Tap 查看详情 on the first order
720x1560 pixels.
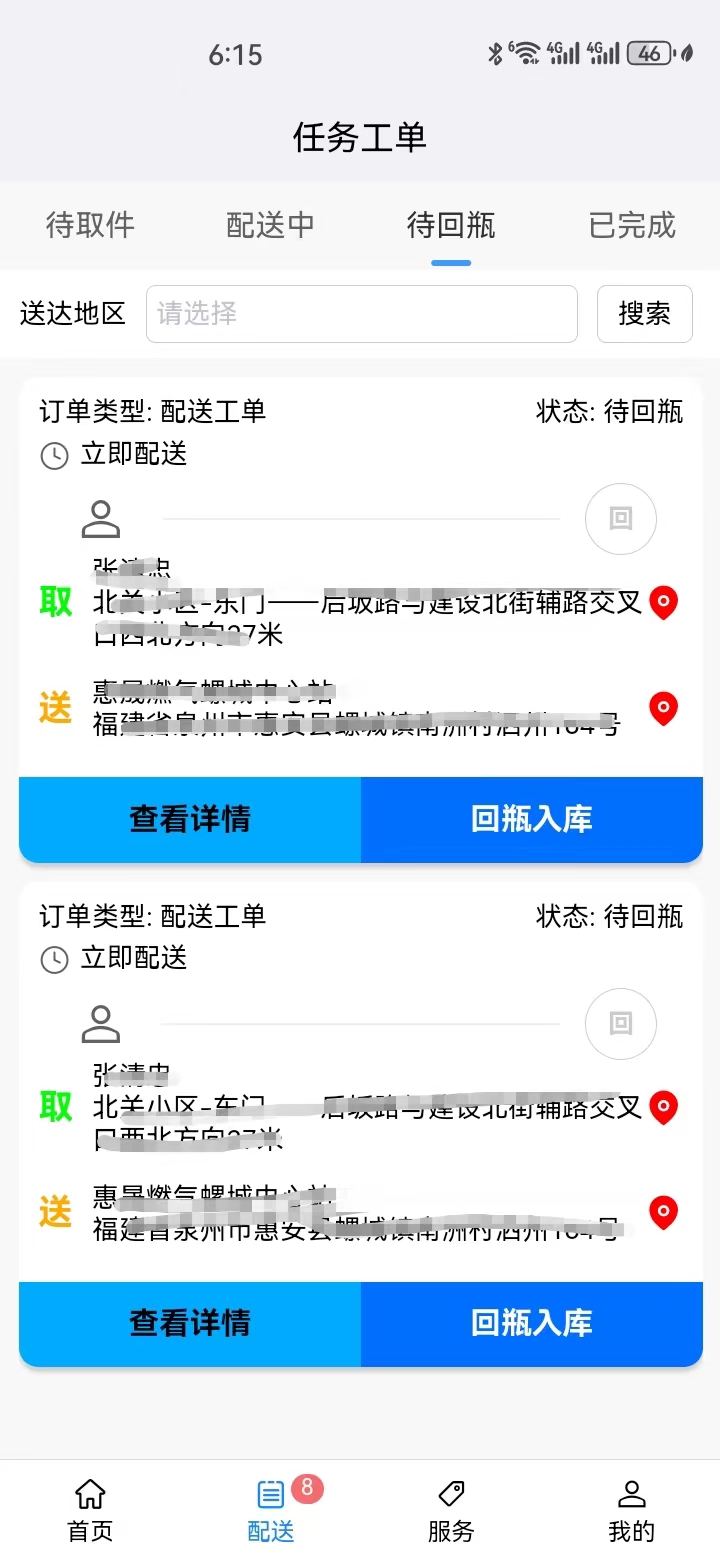(x=188, y=819)
